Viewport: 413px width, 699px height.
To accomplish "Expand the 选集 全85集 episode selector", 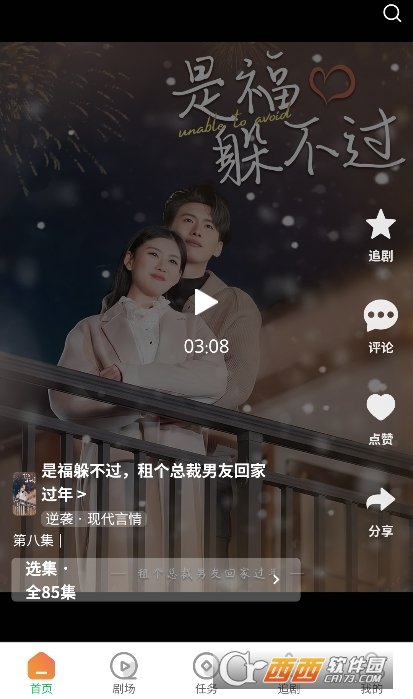I will (156, 580).
